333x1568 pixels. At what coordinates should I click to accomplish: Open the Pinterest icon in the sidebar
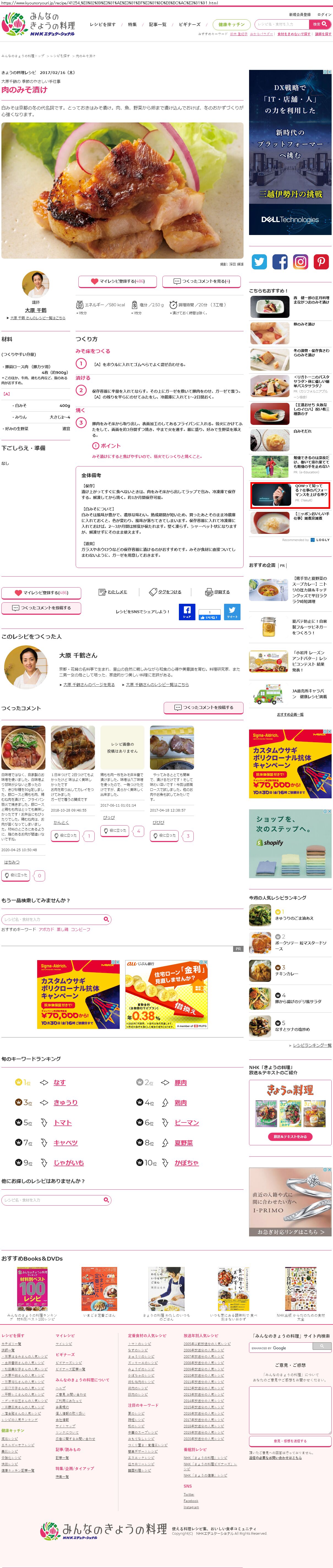321,262
